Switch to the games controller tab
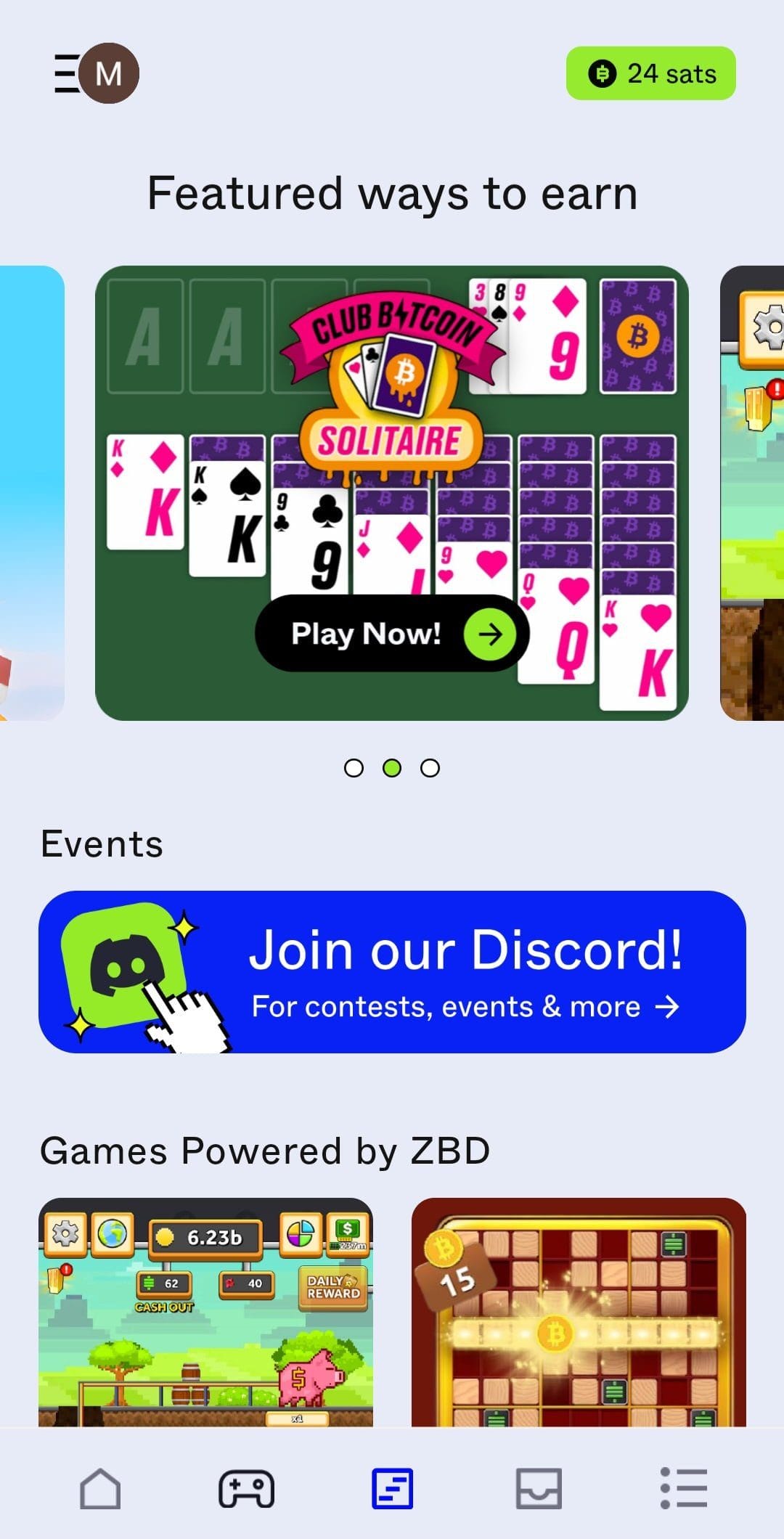This screenshot has width=784, height=1539. coord(246,1488)
